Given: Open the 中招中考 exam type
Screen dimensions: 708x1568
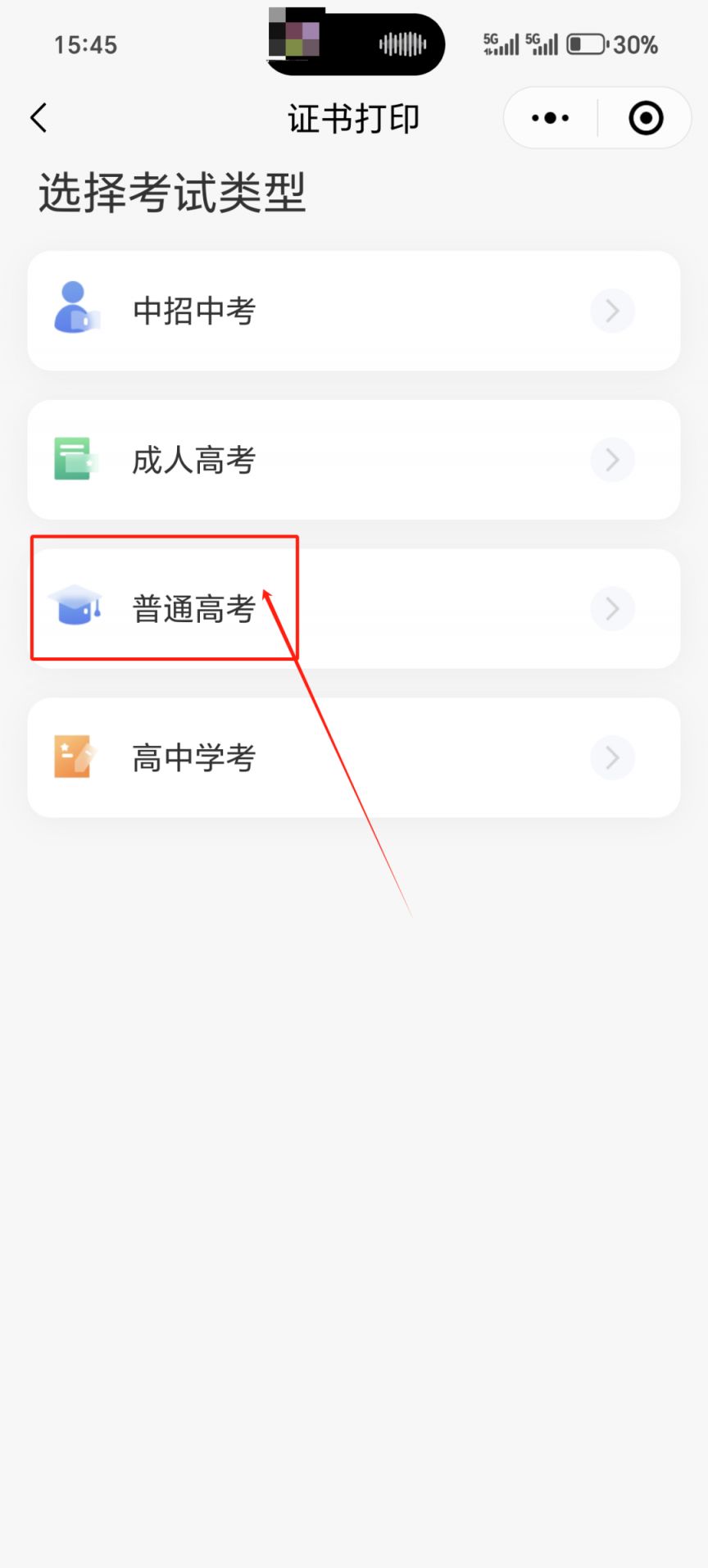Looking at the screenshot, I should tap(354, 311).
